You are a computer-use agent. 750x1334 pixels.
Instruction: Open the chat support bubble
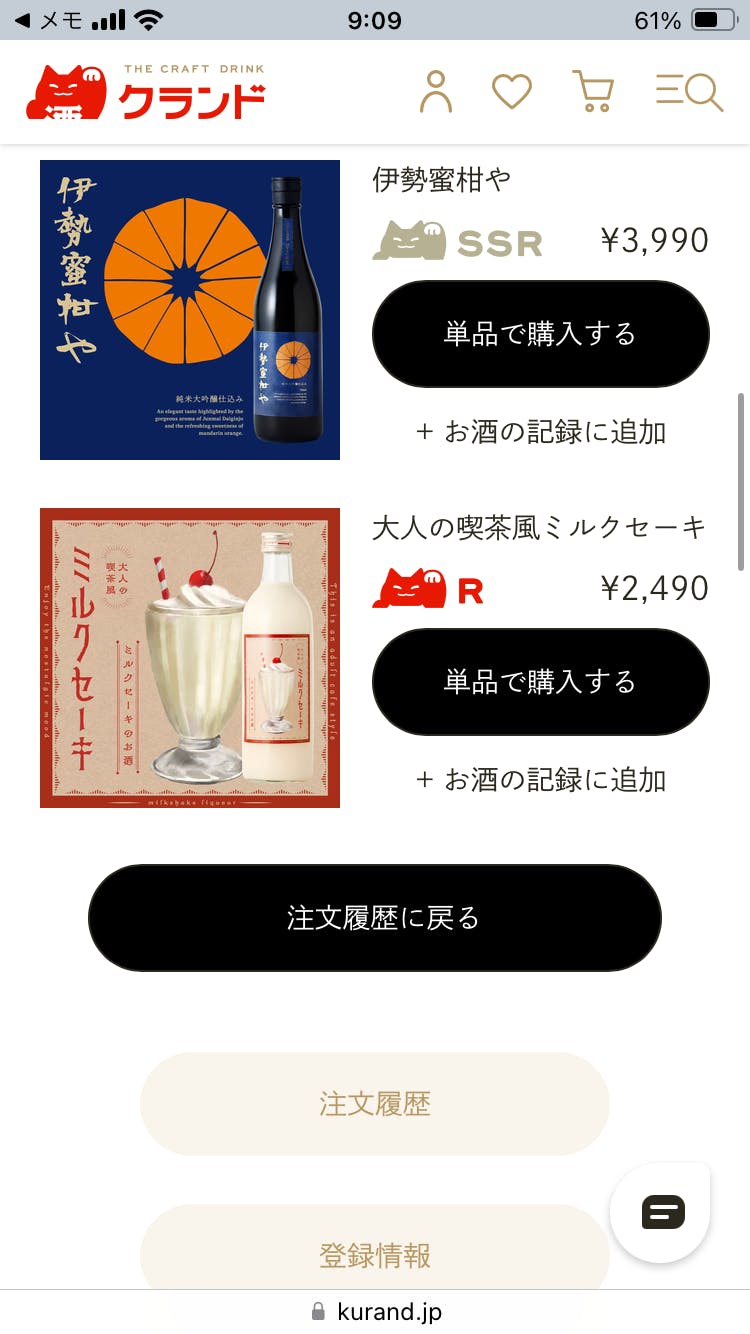coord(661,1213)
